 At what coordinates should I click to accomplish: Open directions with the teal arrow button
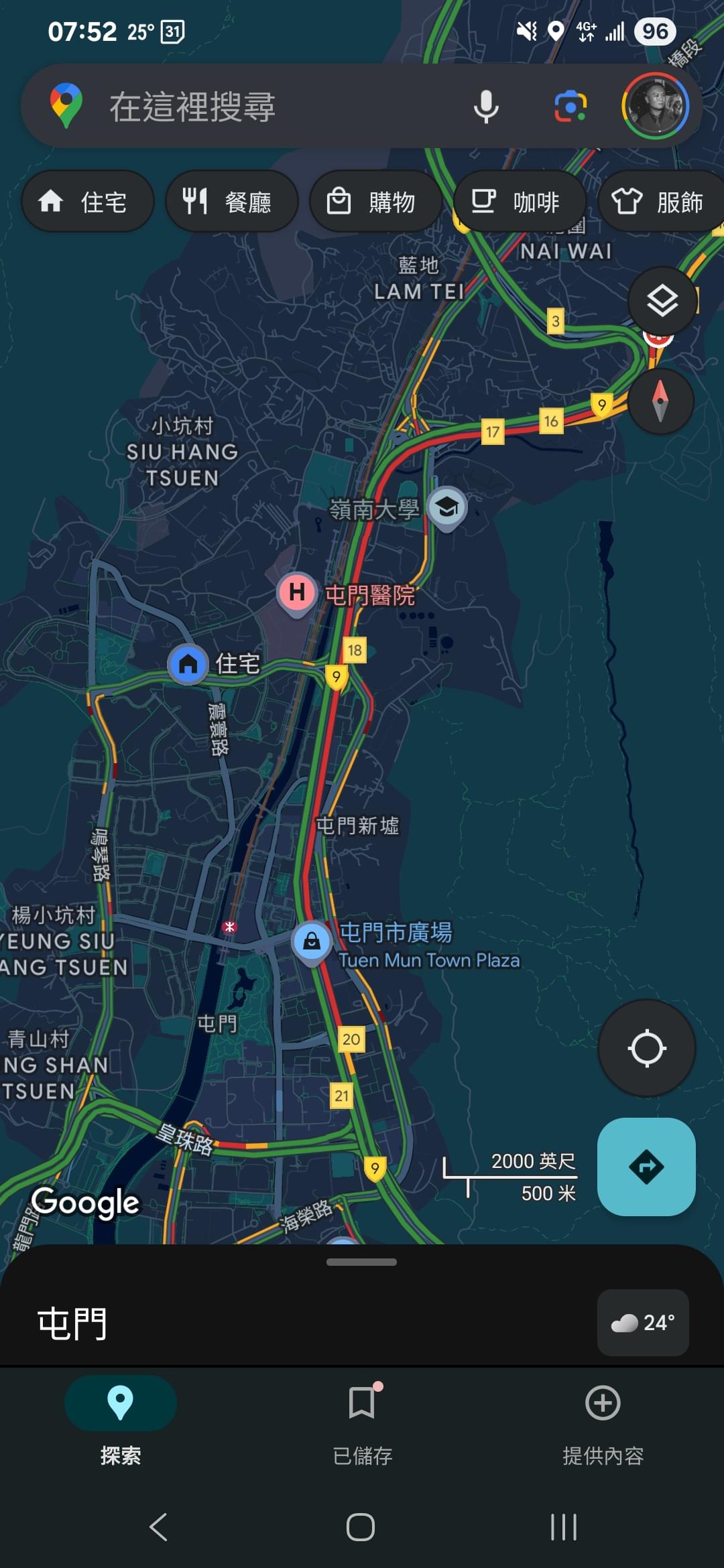[646, 1167]
